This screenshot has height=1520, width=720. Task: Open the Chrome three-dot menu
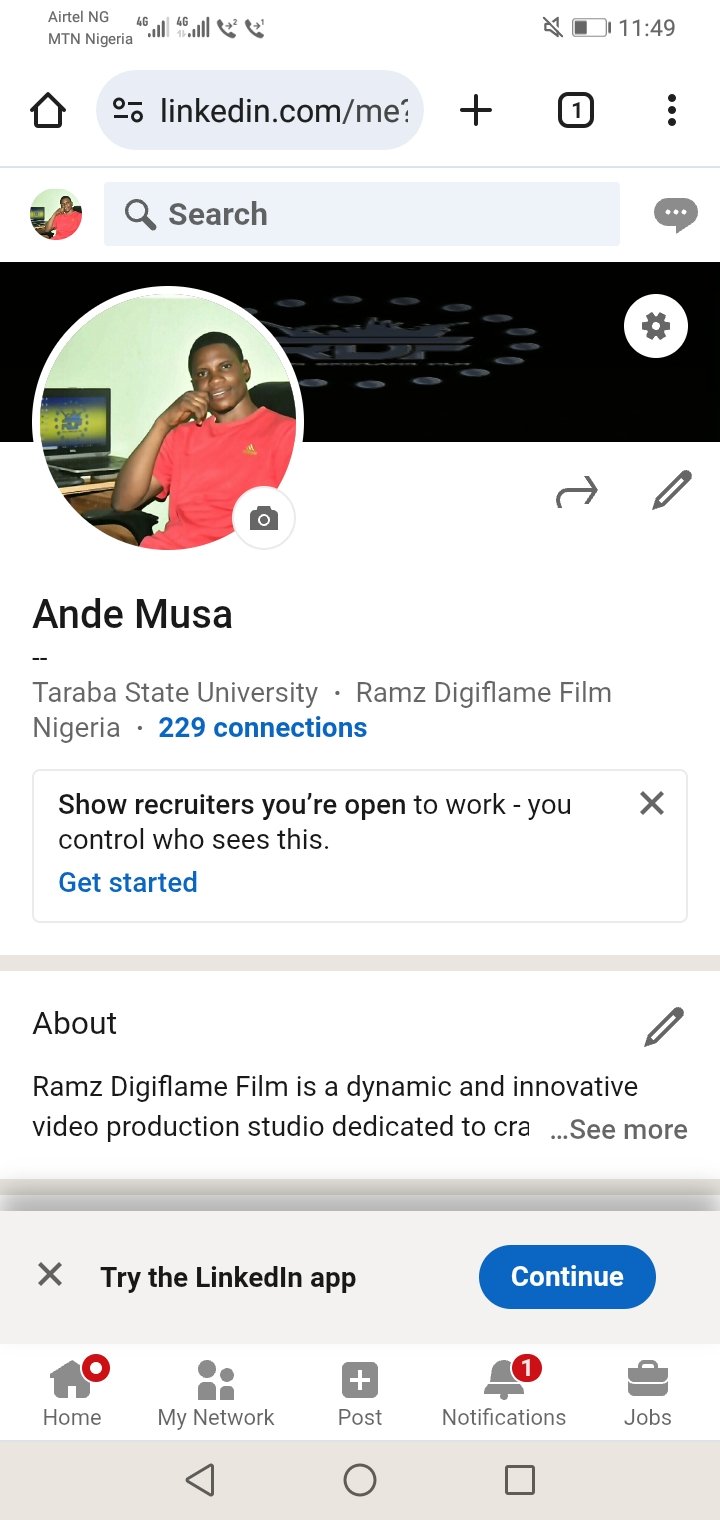pos(670,110)
